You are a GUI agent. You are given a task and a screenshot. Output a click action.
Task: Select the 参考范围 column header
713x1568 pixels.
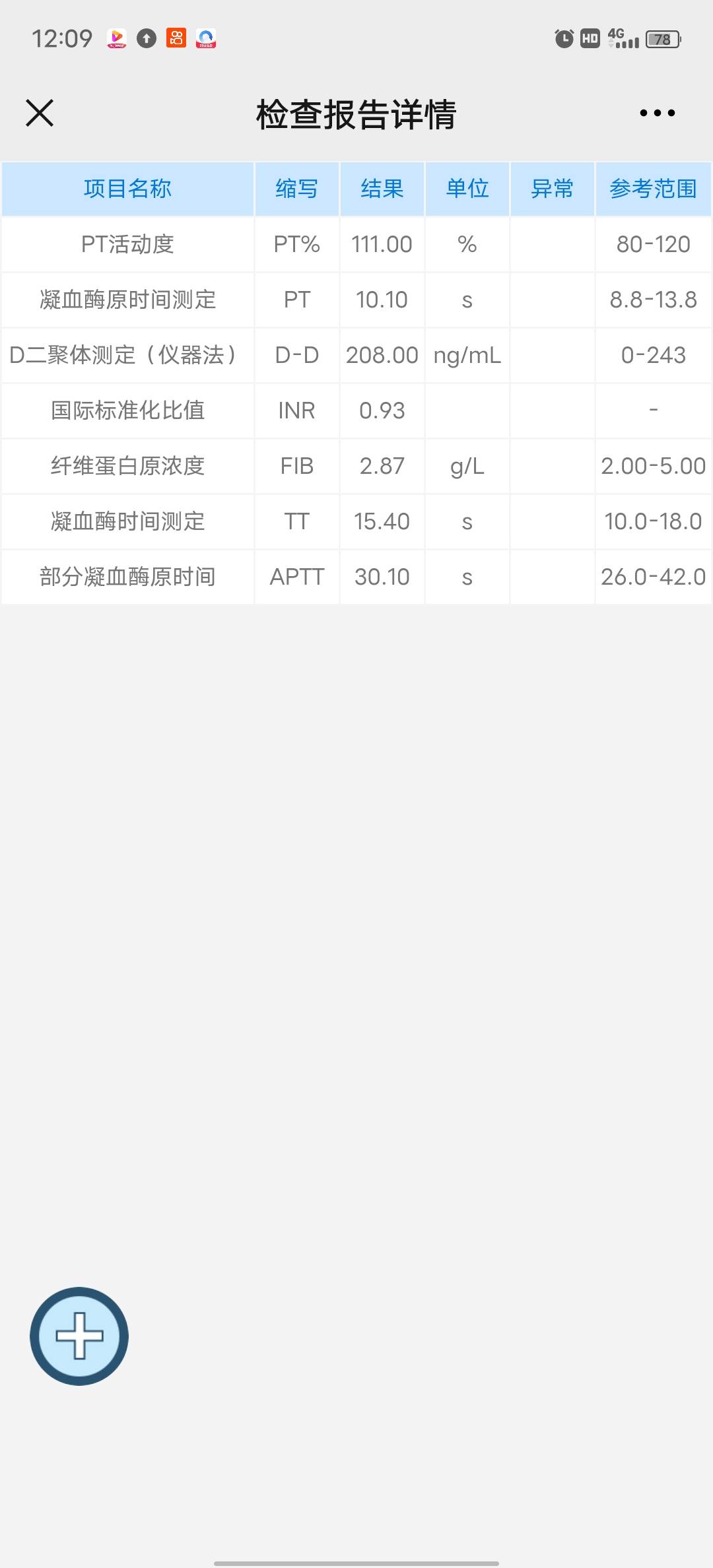[x=654, y=189]
